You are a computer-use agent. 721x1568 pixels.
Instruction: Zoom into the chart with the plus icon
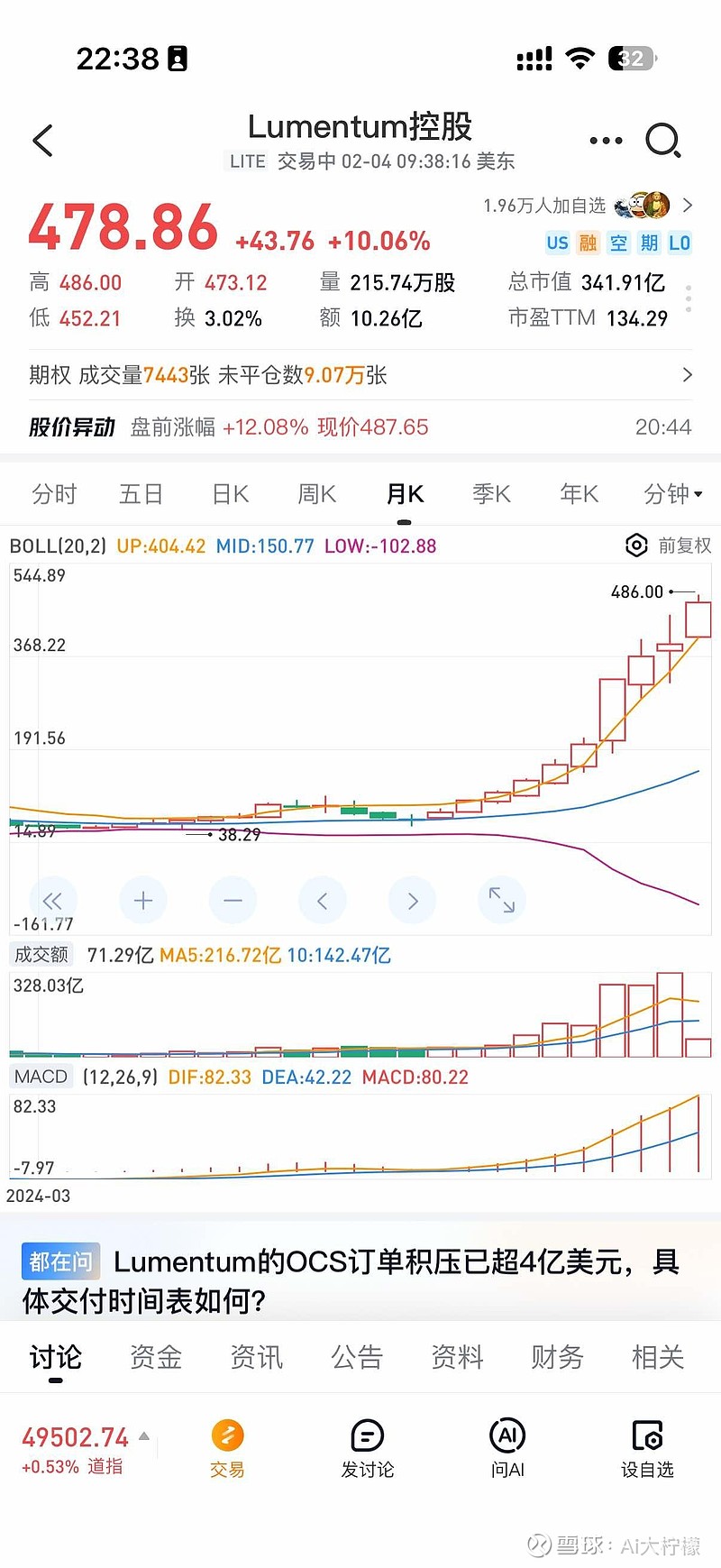[x=142, y=900]
